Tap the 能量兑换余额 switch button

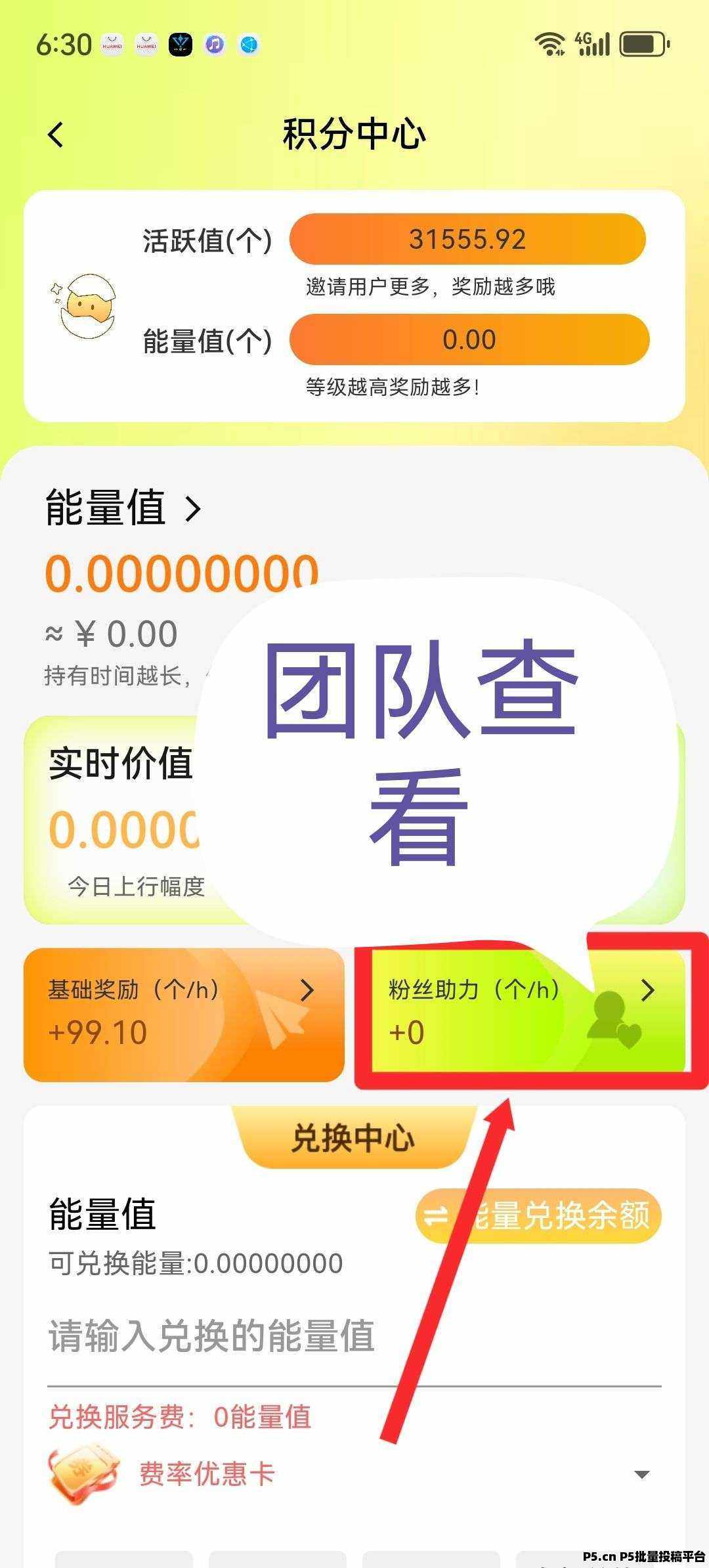[538, 1215]
